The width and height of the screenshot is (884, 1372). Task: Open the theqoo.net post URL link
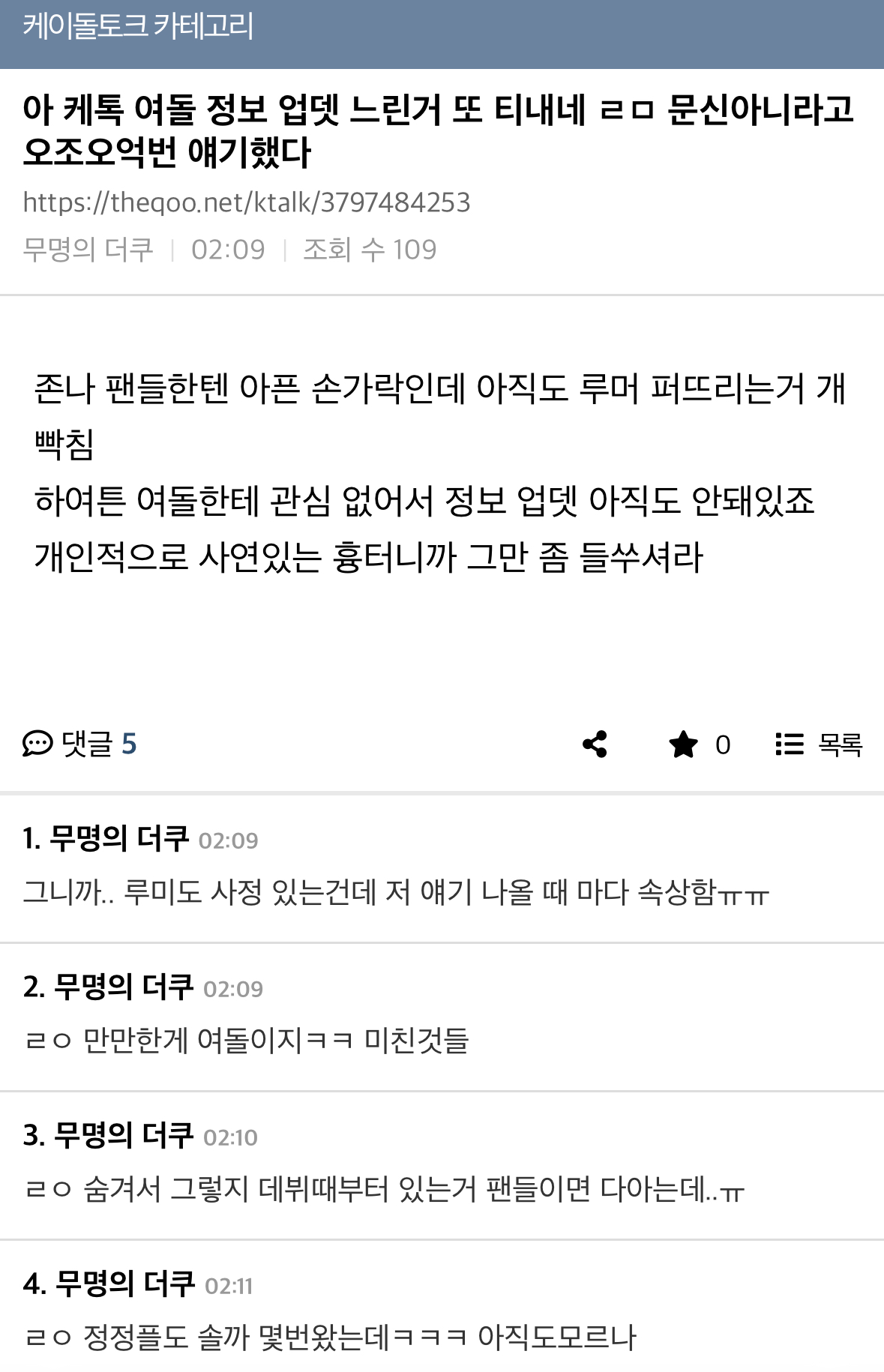[x=247, y=202]
